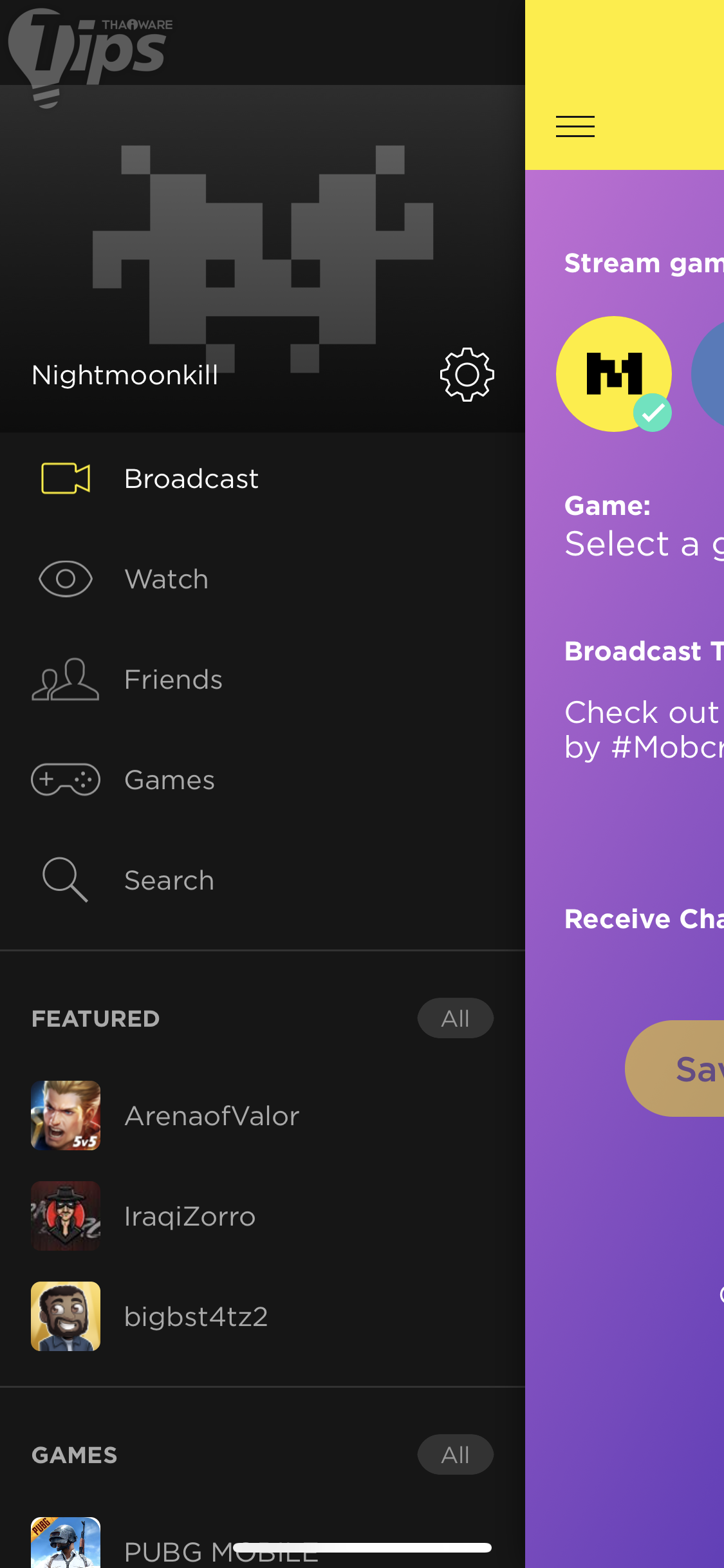
Task: Select a game under Game
Action: click(x=644, y=544)
